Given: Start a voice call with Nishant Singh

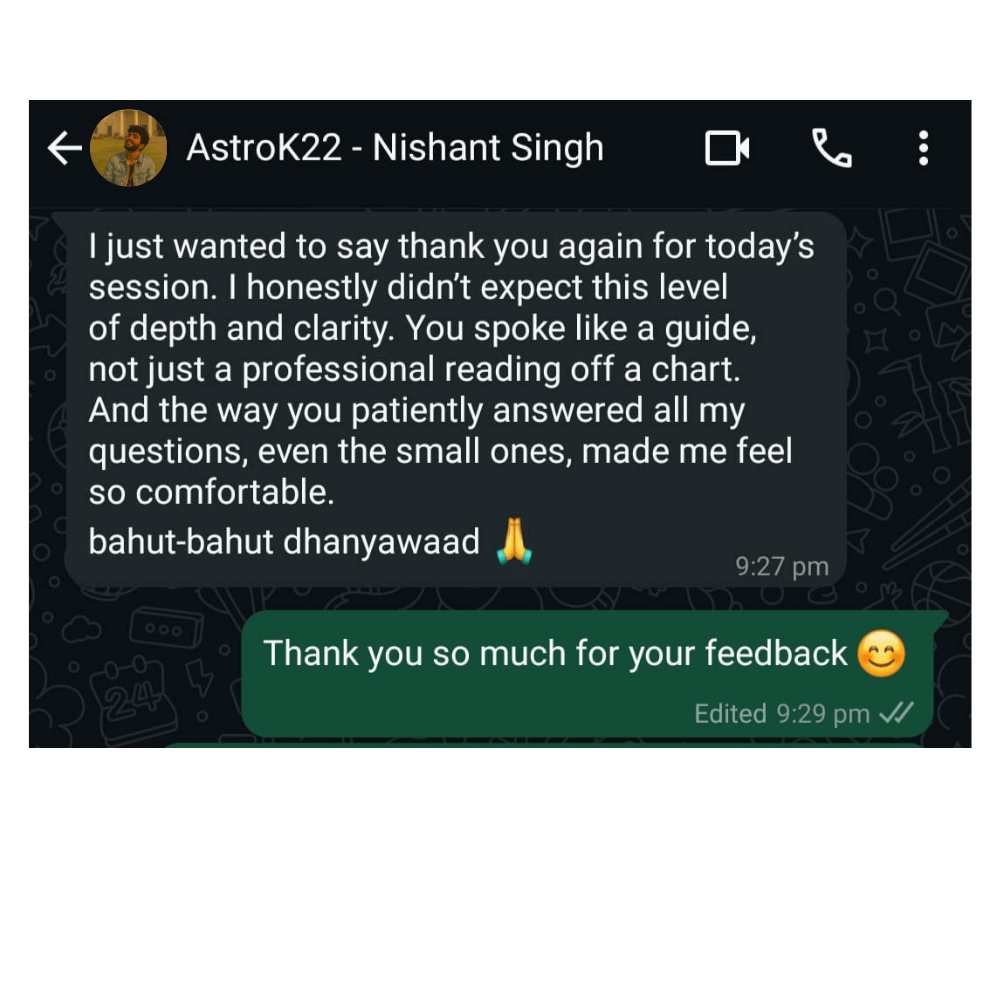Looking at the screenshot, I should (x=831, y=149).
